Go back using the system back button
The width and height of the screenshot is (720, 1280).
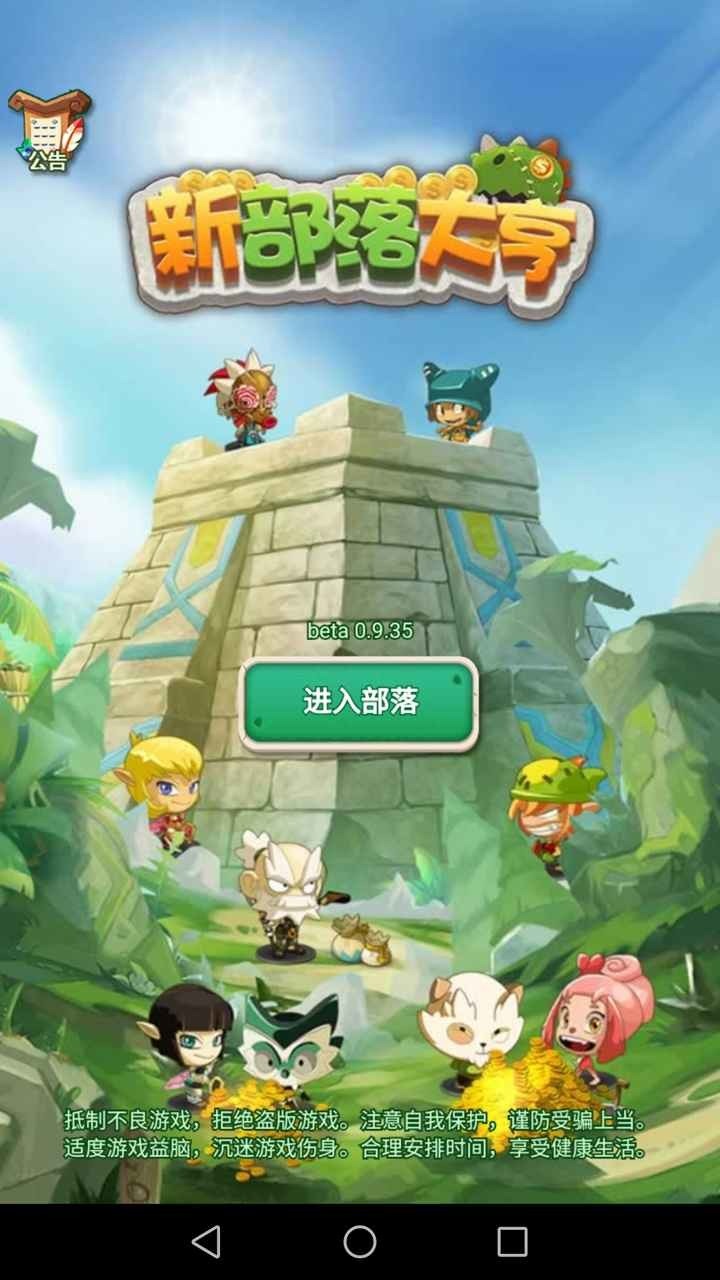206,1241
